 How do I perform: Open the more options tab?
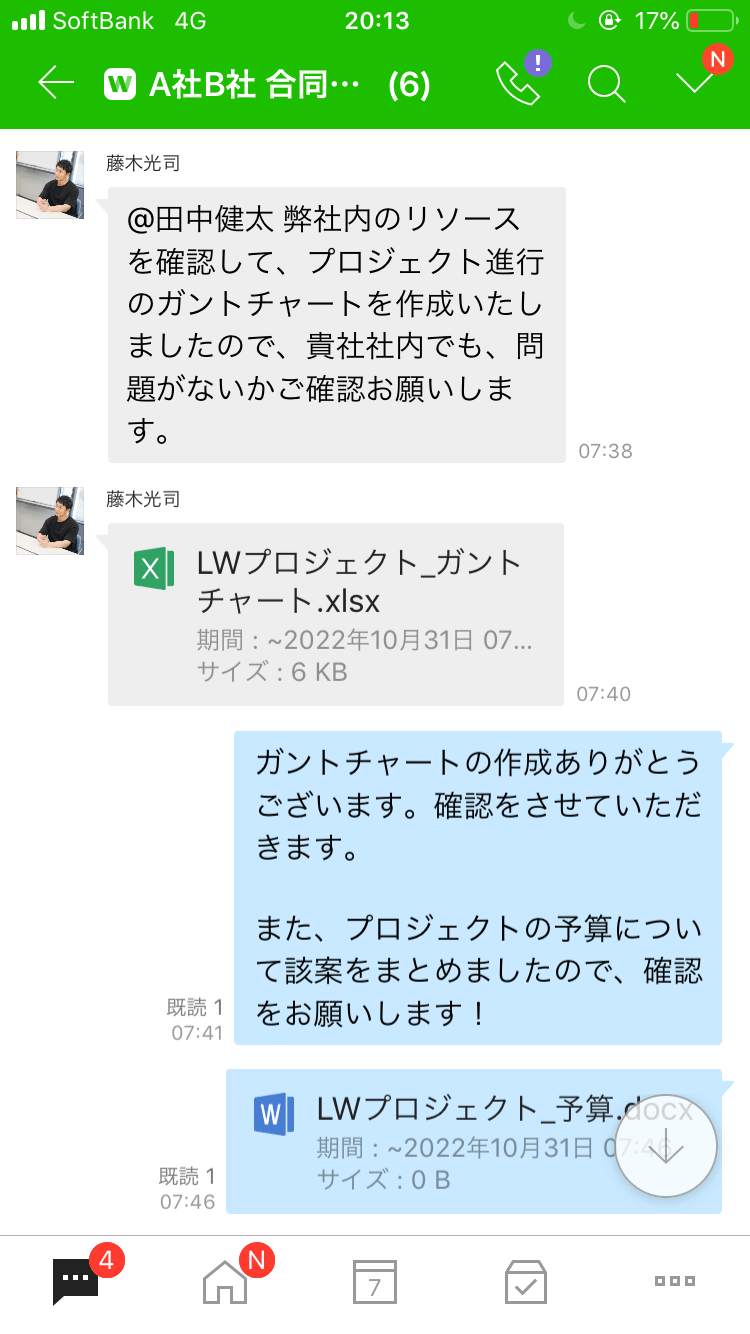pyautogui.click(x=674, y=1281)
